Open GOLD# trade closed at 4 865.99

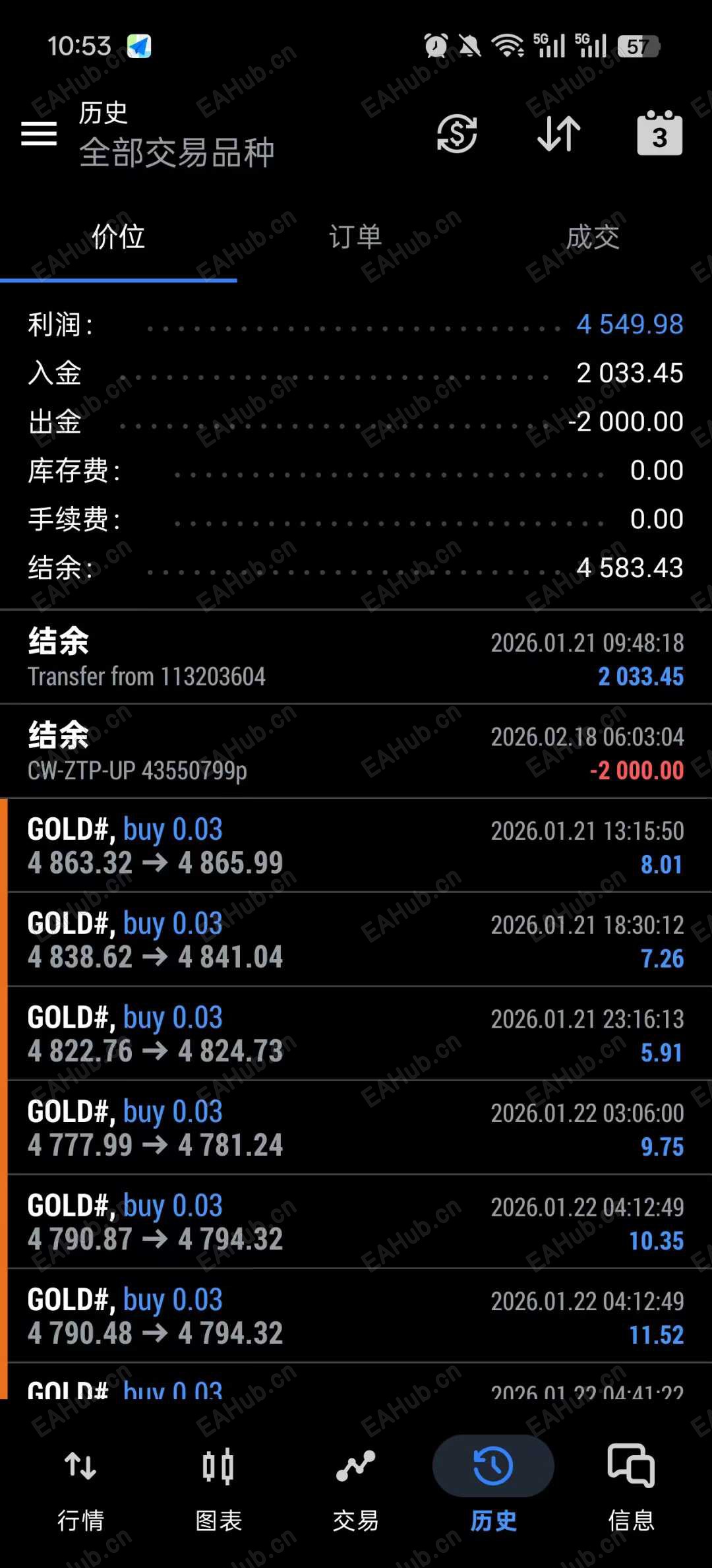[356, 846]
